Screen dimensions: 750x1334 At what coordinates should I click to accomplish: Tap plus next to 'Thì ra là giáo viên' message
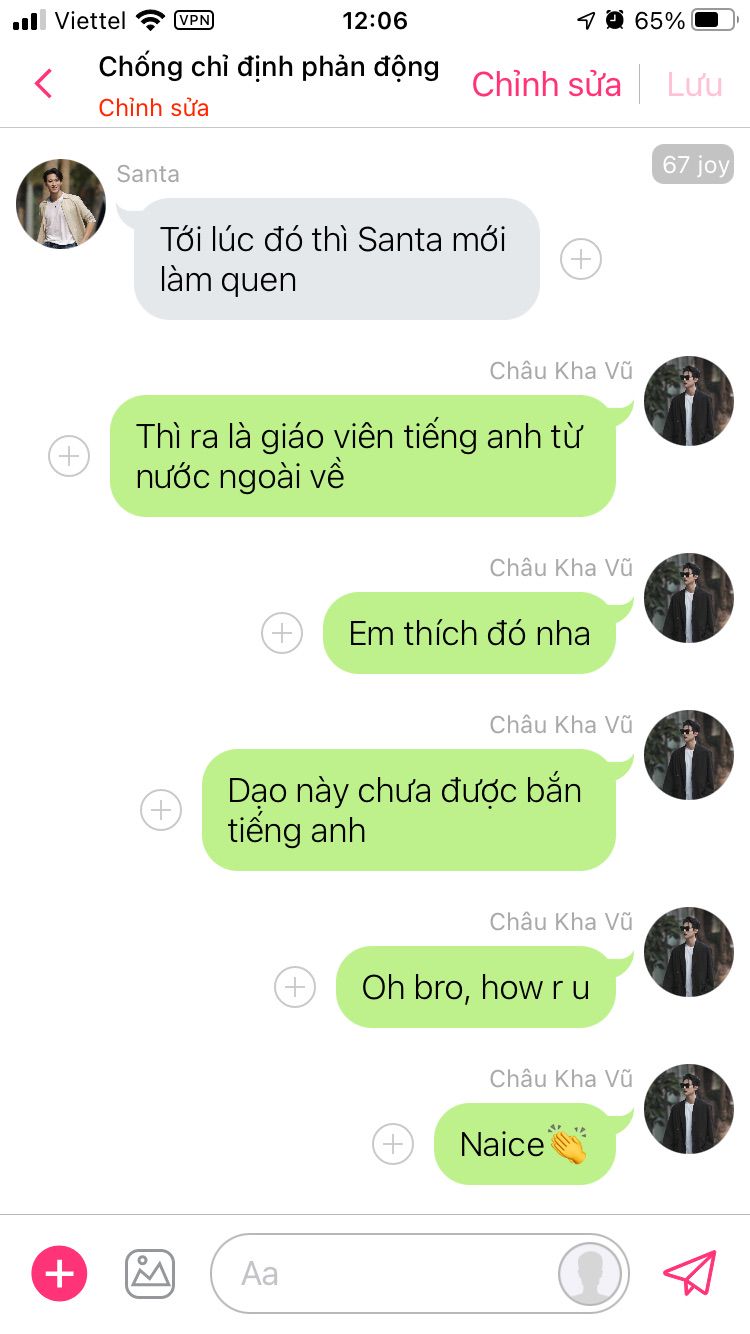pyautogui.click(x=69, y=456)
